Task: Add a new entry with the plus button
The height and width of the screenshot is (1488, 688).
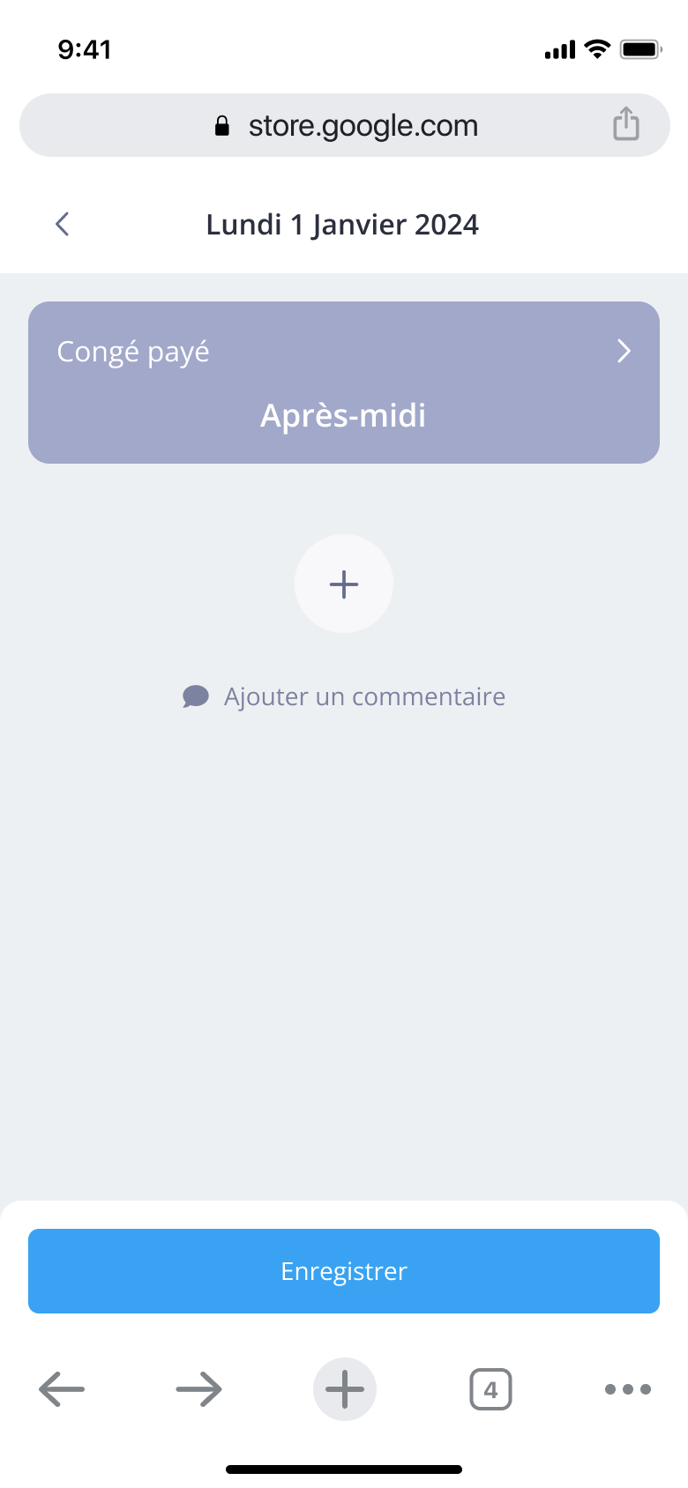Action: click(344, 584)
